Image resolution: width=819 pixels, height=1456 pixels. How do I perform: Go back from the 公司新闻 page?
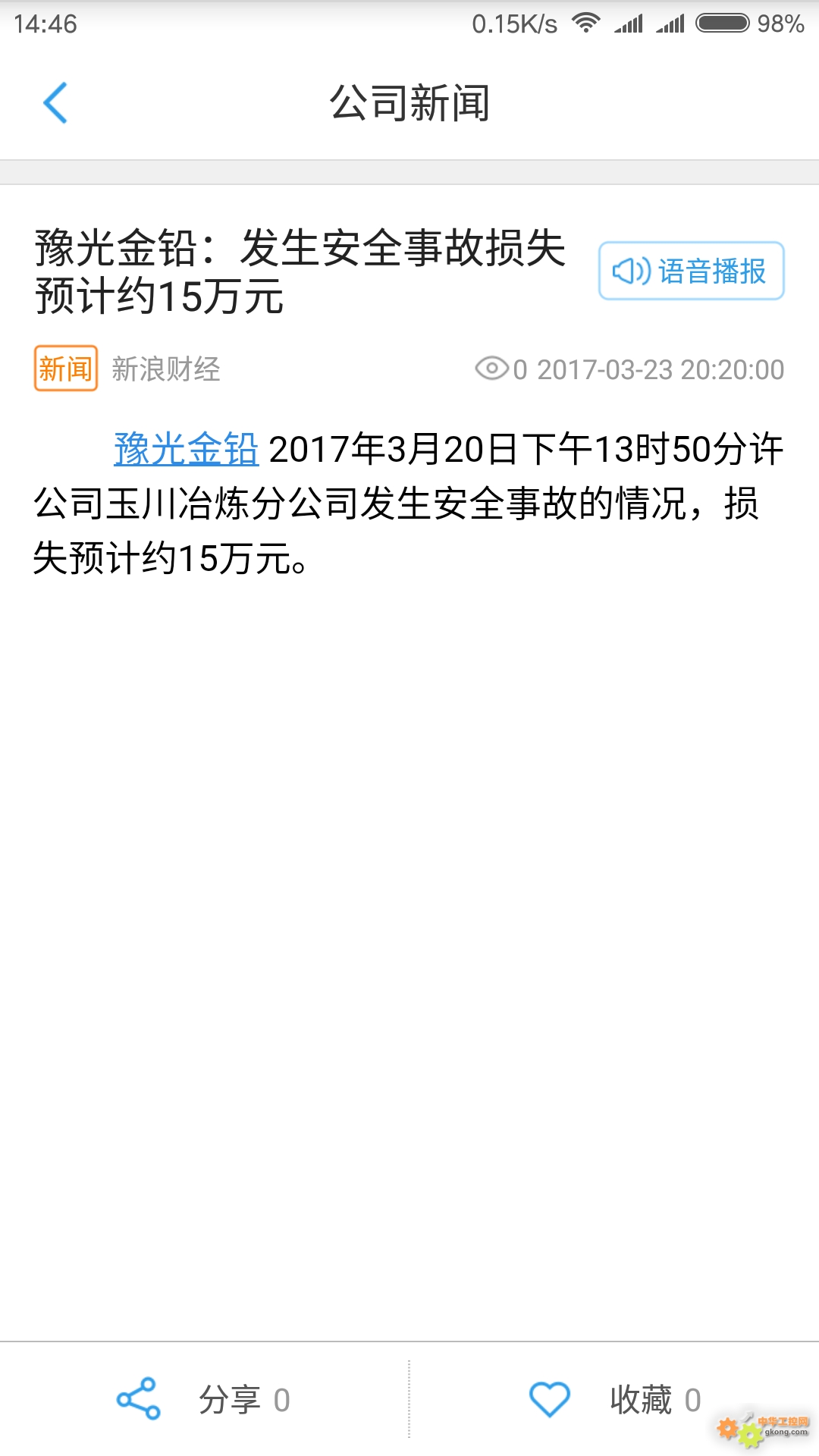(x=55, y=103)
